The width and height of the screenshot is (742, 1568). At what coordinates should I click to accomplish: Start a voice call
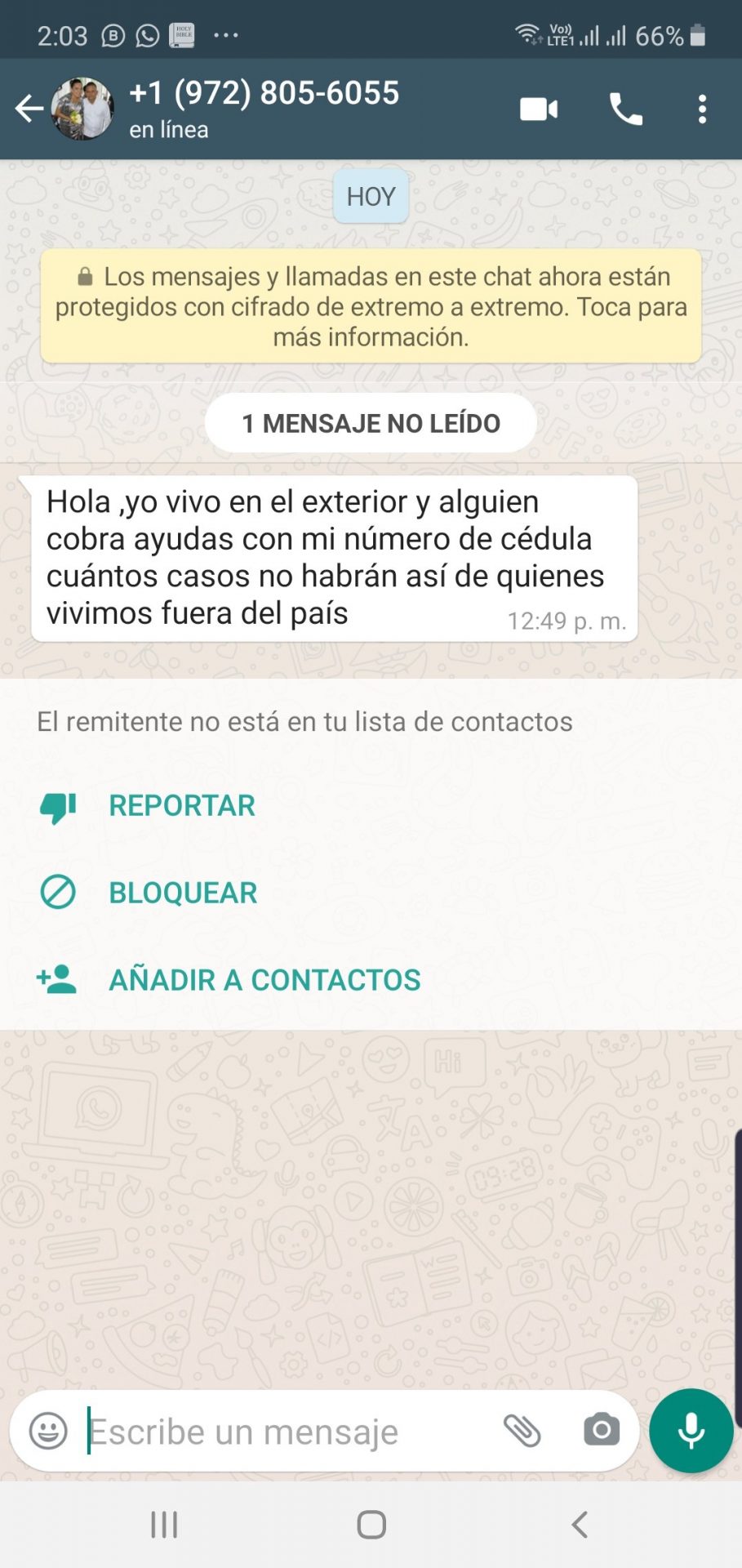625,109
